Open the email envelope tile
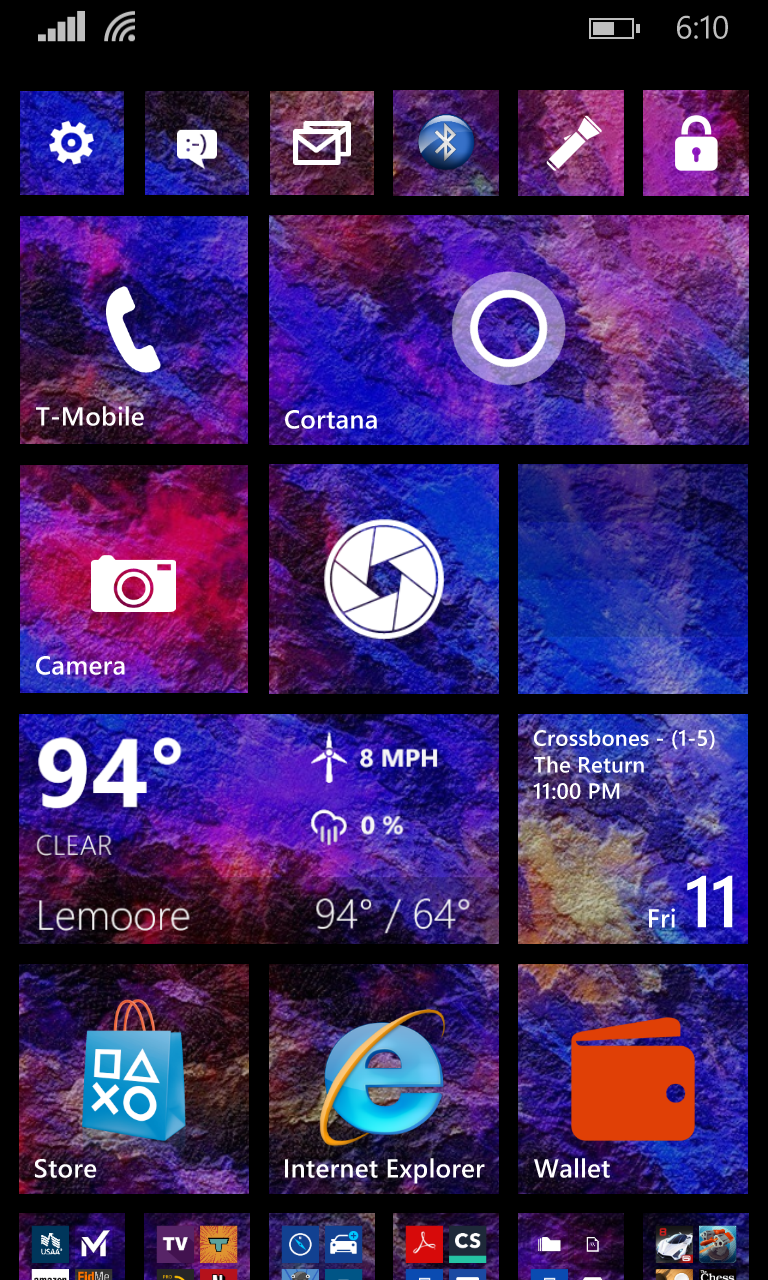The image size is (768, 1280). pos(321,143)
